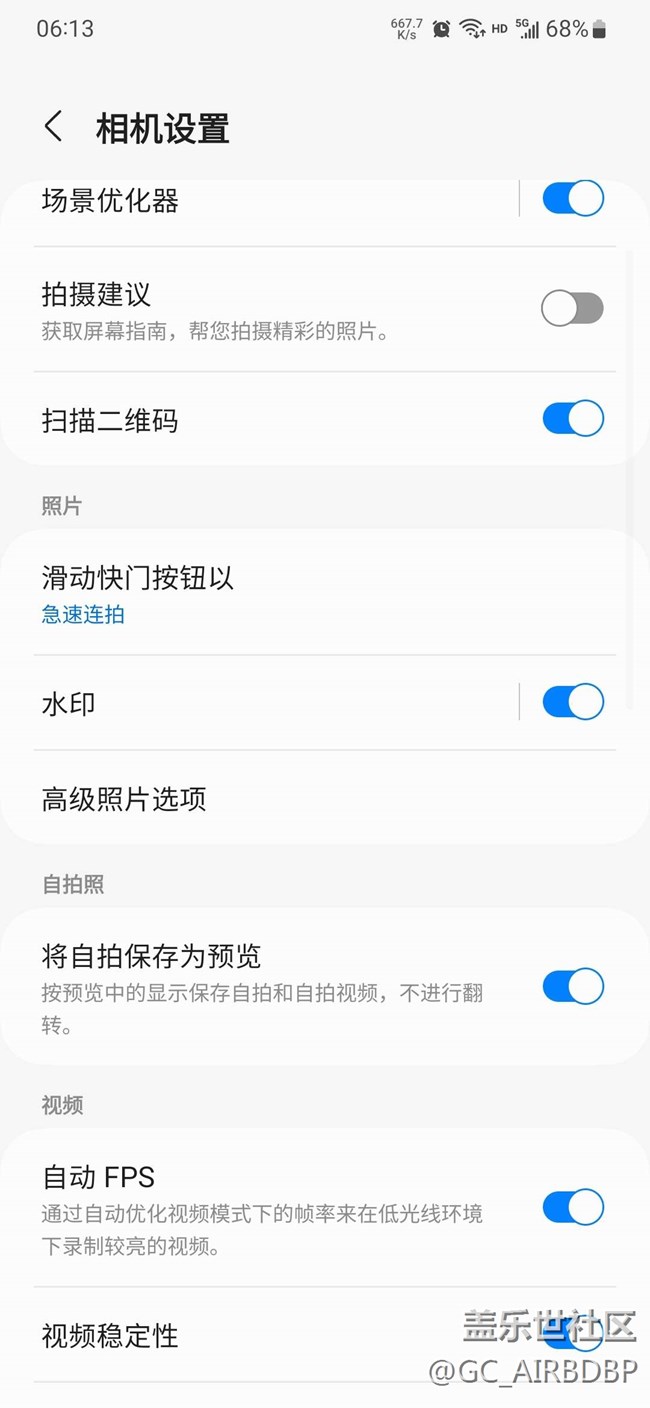This screenshot has height=1408, width=650.
Task: Open 高级照片选项
Action: coord(325,799)
